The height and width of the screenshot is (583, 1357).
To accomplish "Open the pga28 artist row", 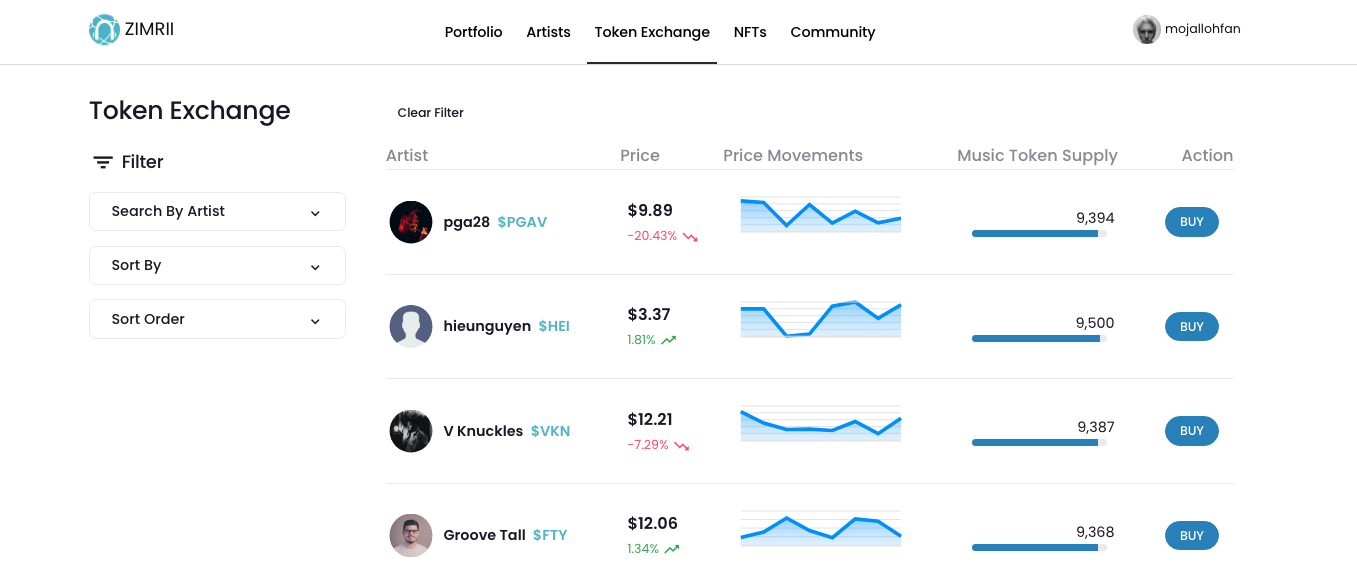I will (466, 222).
